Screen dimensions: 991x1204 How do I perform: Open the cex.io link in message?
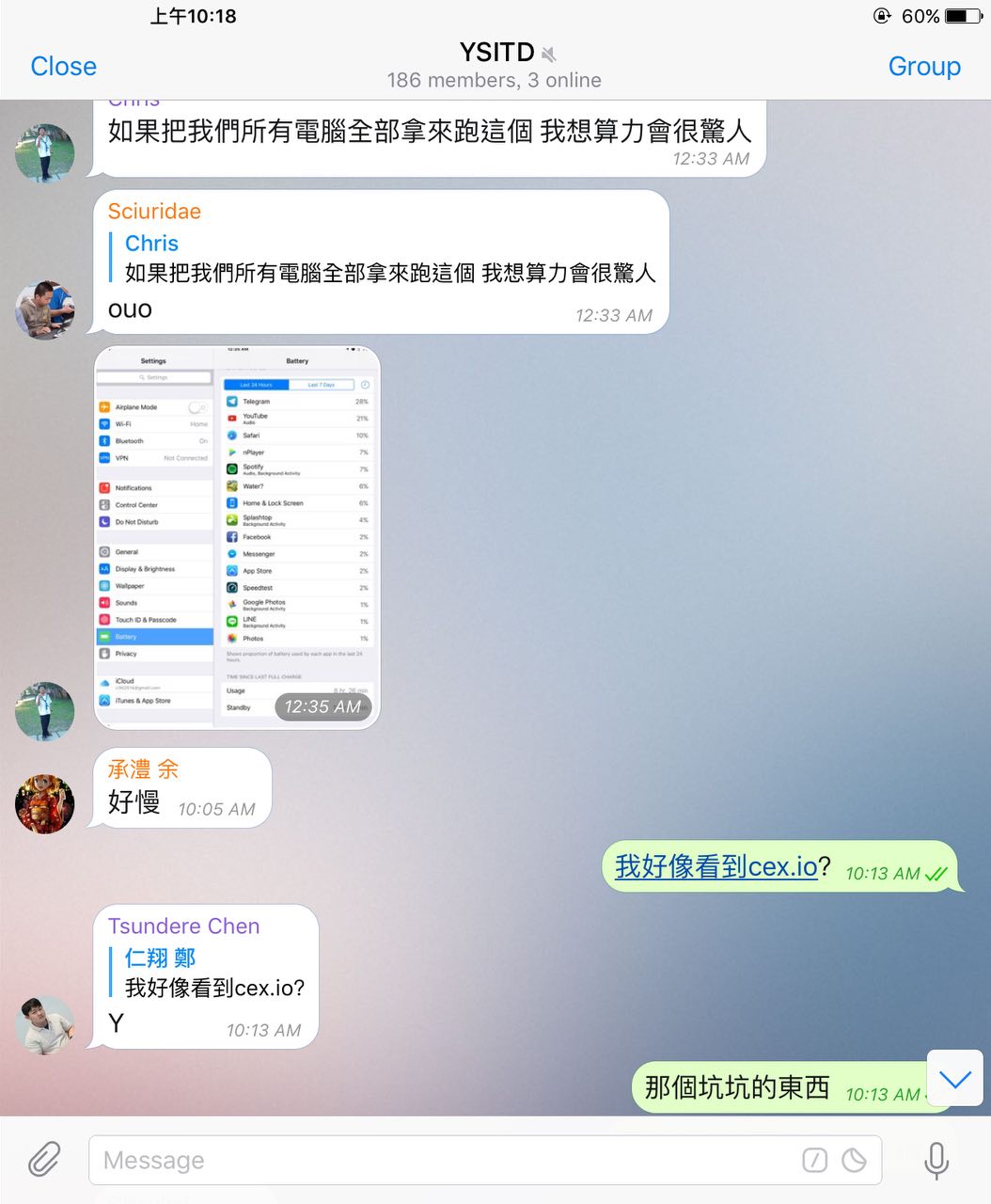click(x=716, y=865)
